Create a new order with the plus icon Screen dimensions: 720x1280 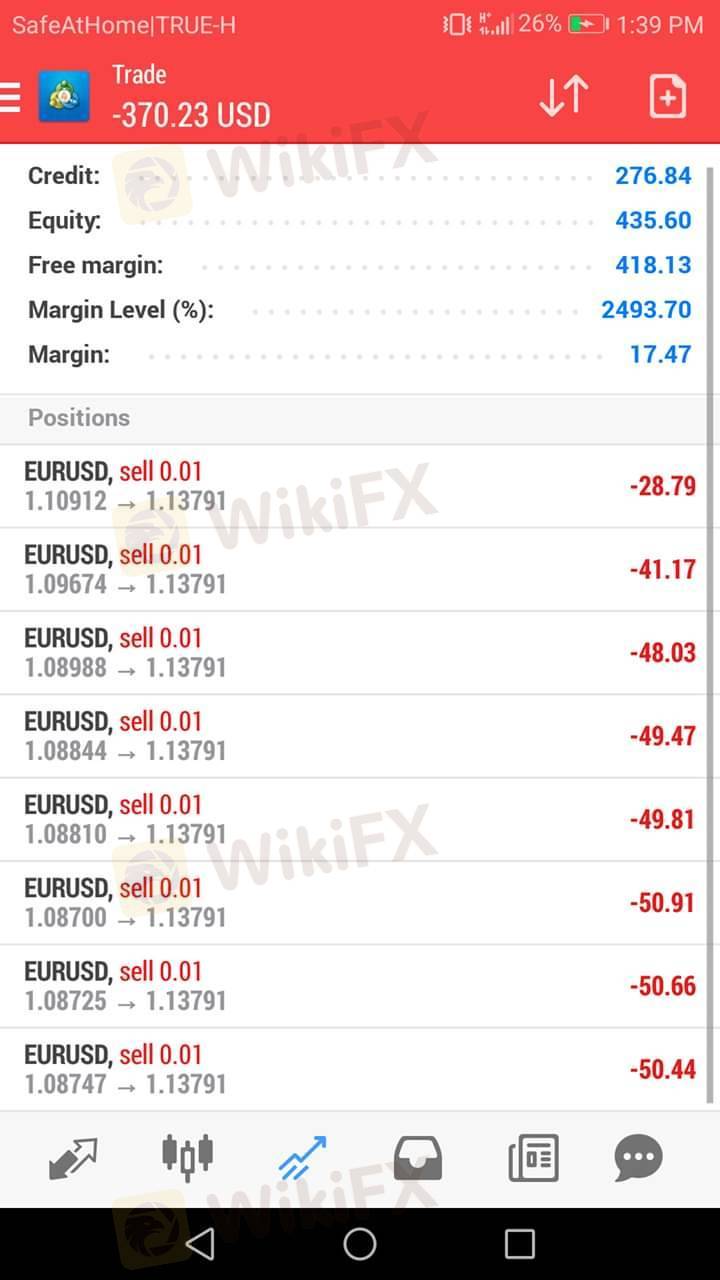coord(667,97)
